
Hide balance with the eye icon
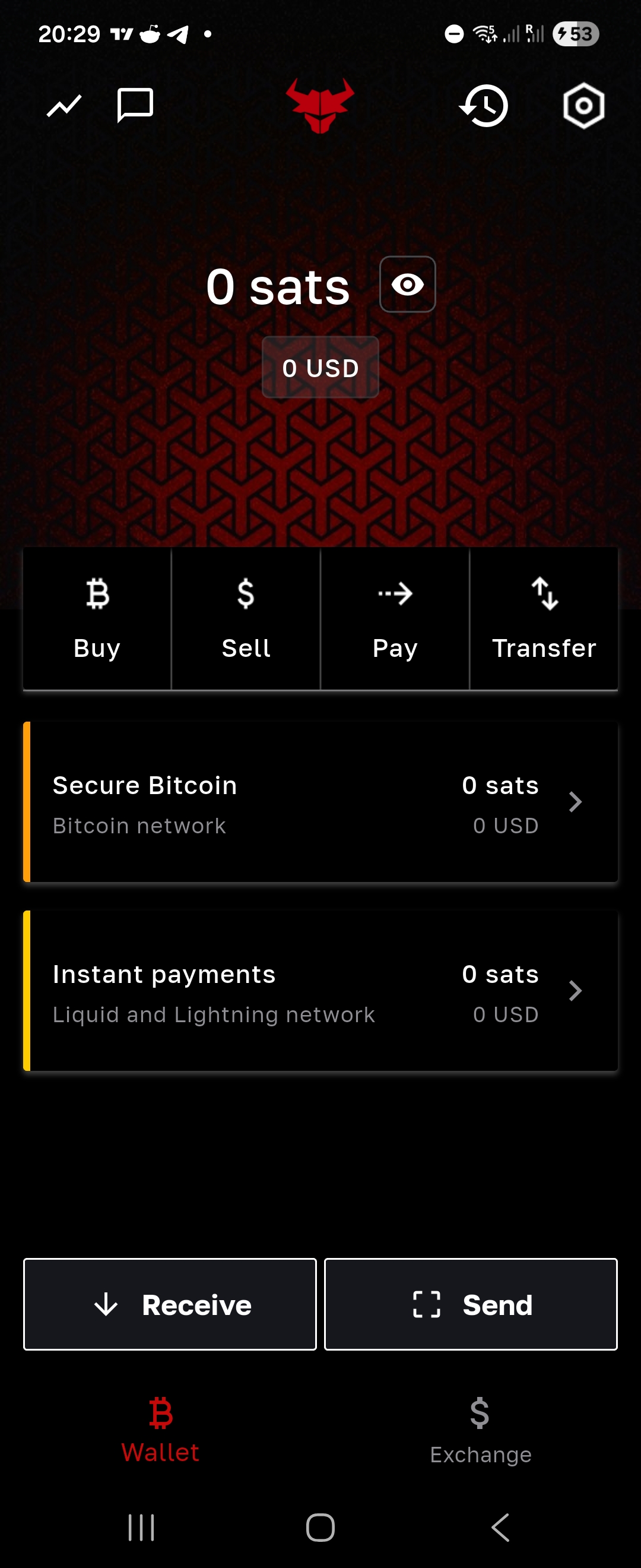point(408,284)
